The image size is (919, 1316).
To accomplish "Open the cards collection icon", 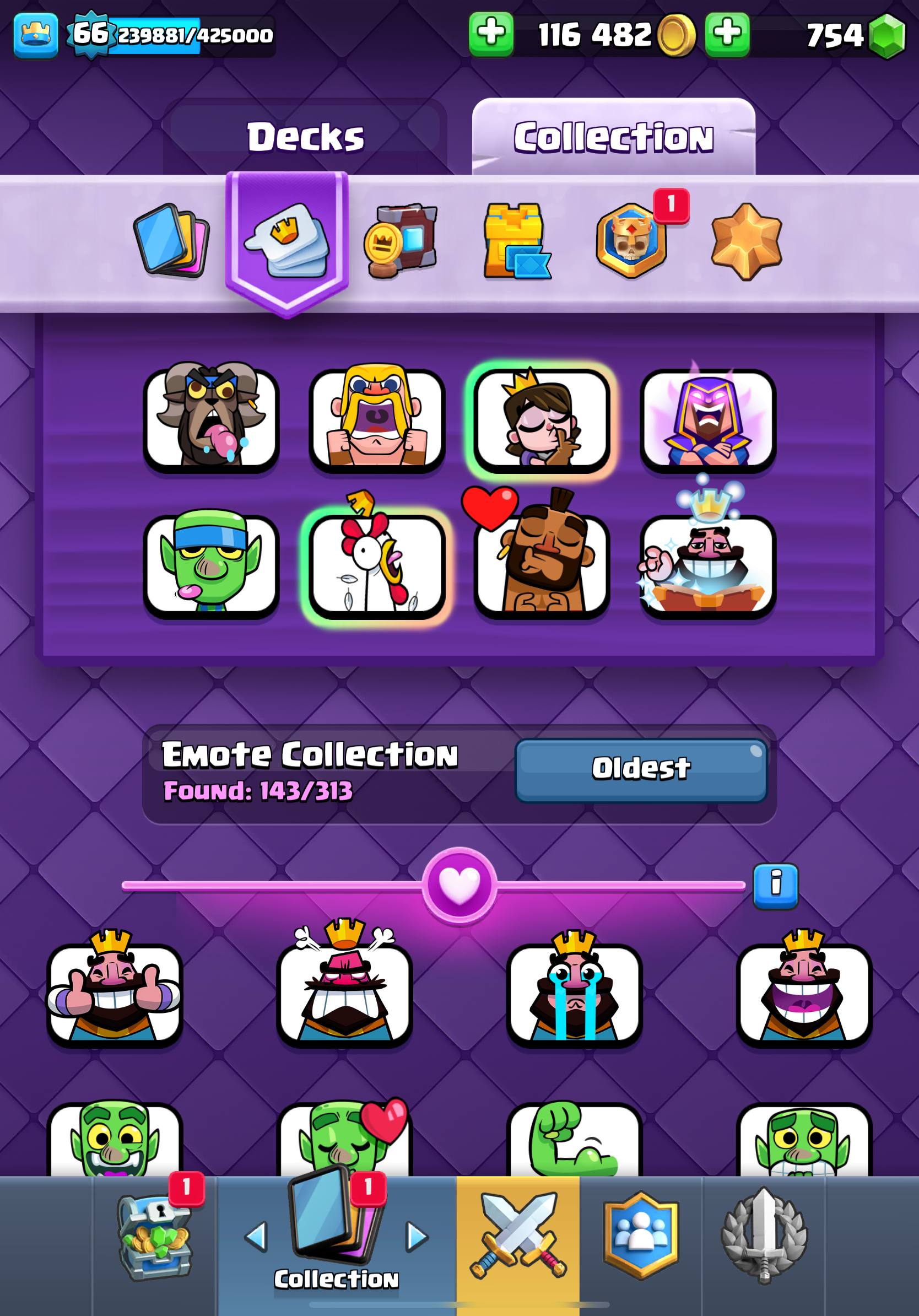I will 172,241.
